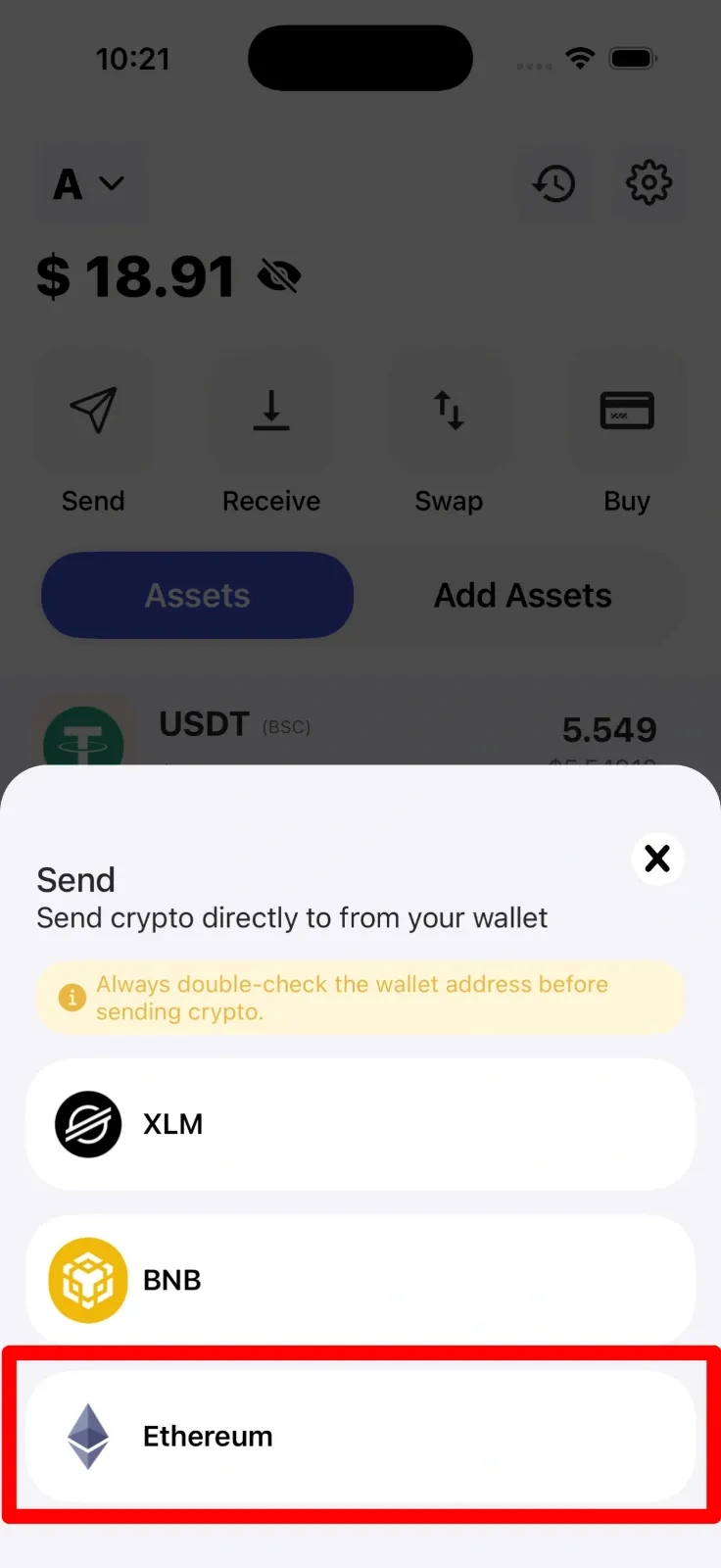Open the Add Assets tab
The width and height of the screenshot is (721, 1568).
pos(522,595)
